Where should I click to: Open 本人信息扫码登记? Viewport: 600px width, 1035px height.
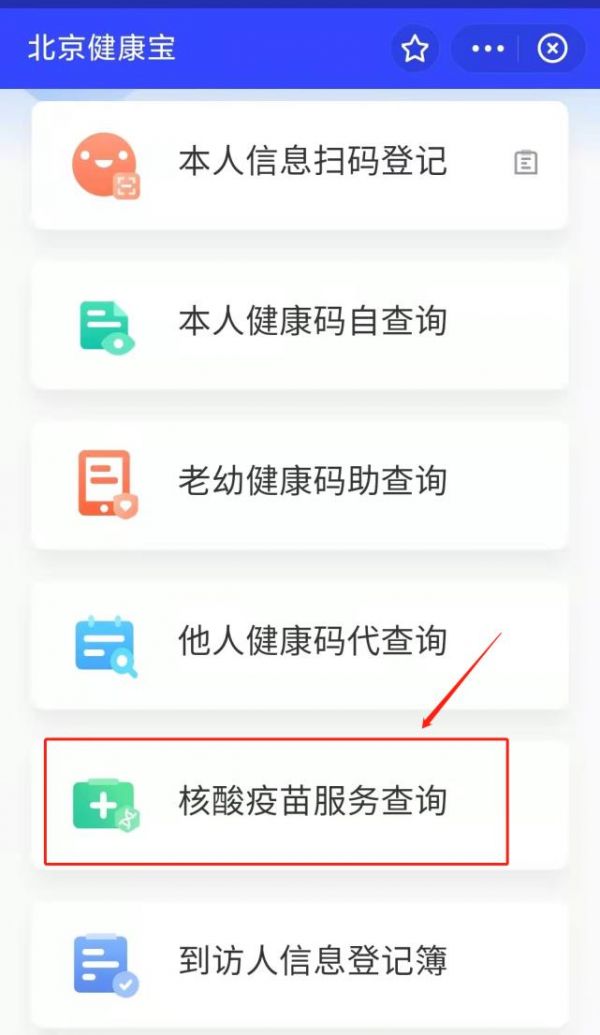(x=300, y=165)
